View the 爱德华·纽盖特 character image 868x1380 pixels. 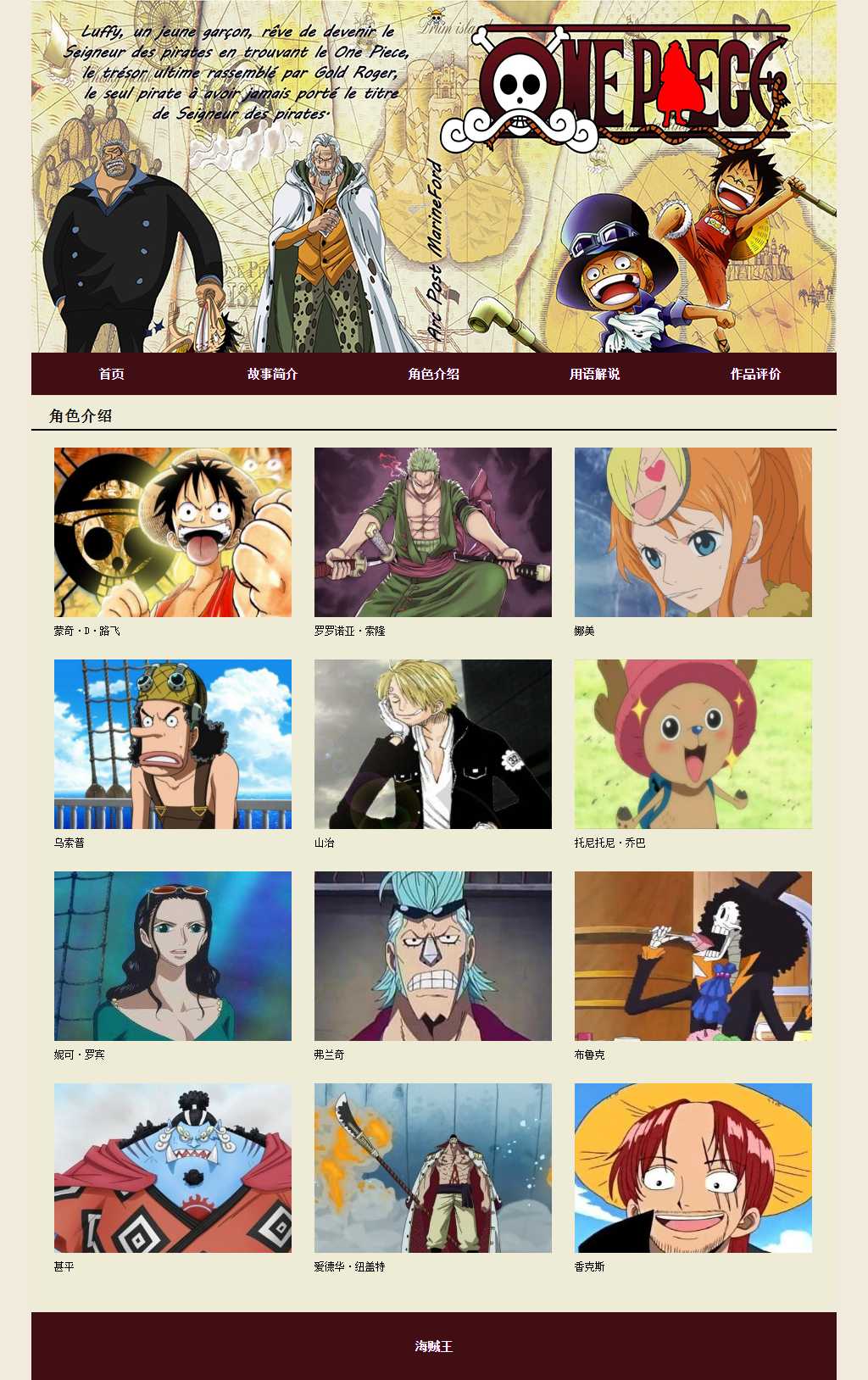point(433,1168)
